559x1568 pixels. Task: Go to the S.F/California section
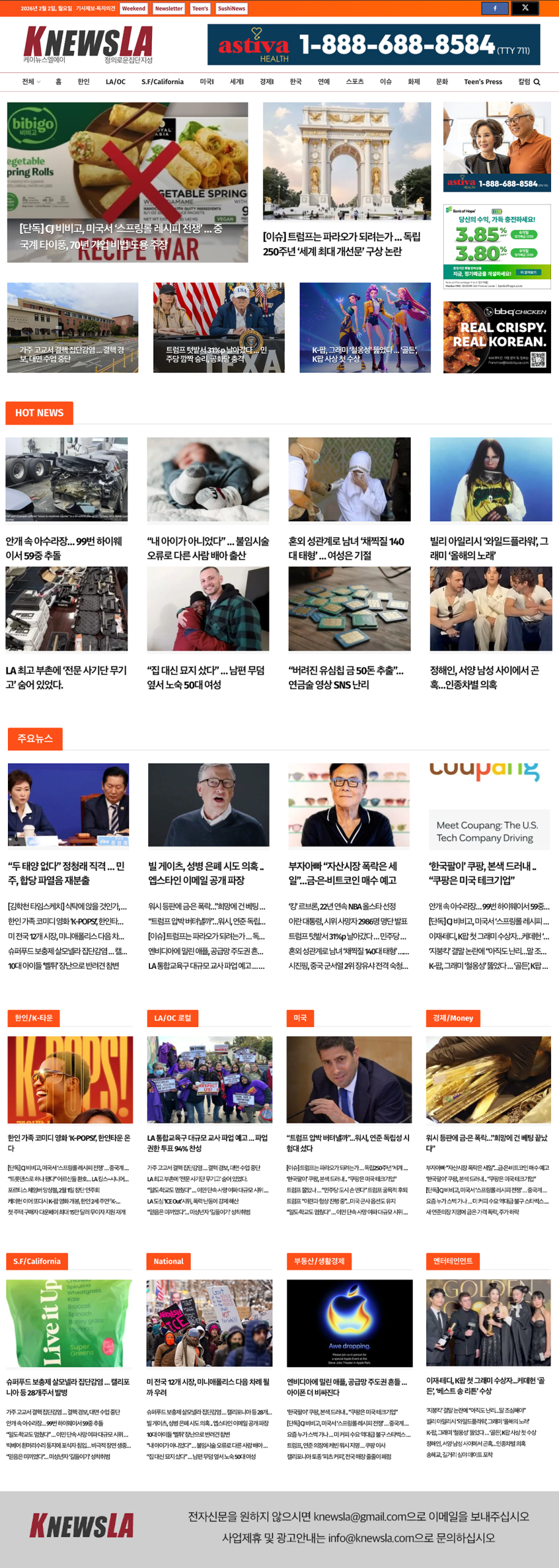point(162,82)
